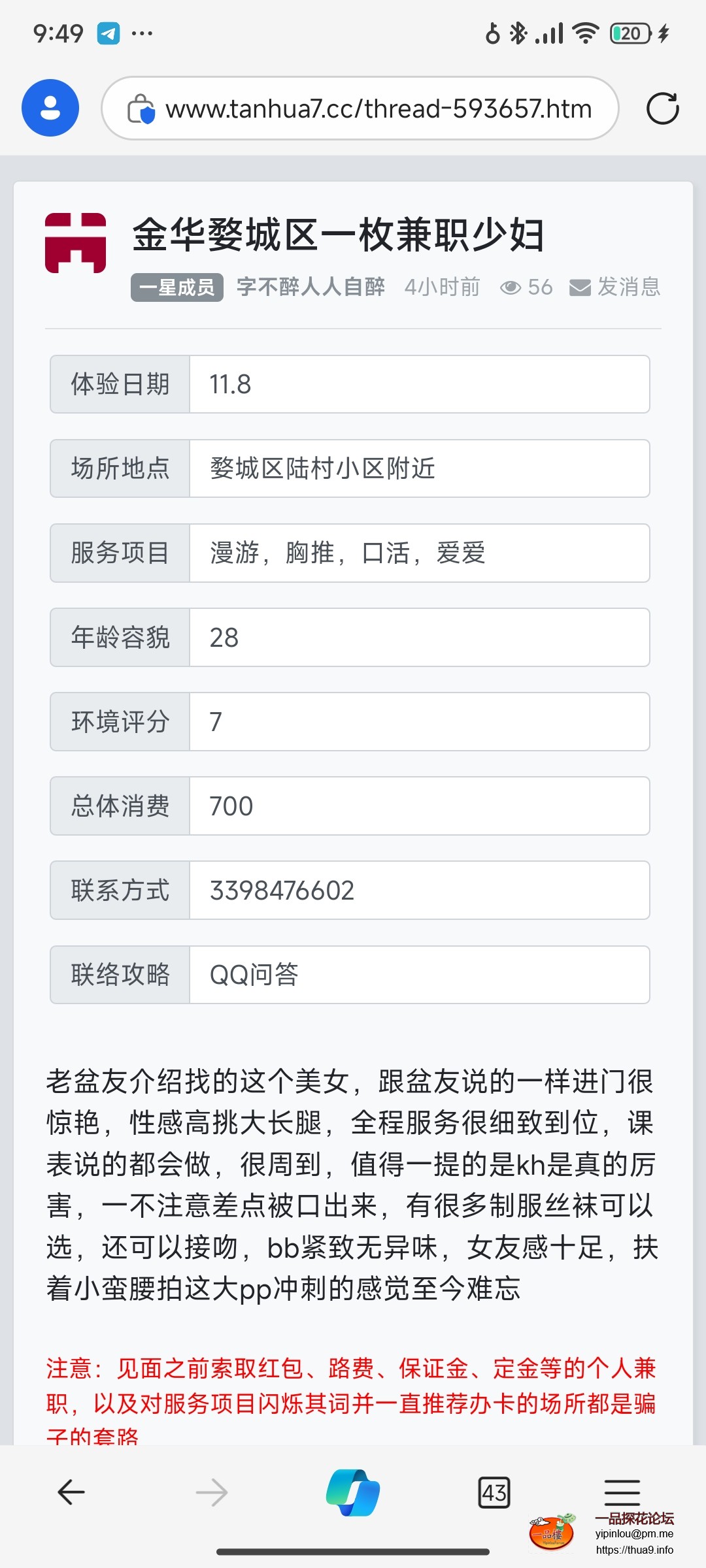
Task: Tap the 一星成员 member badge
Action: [x=176, y=286]
